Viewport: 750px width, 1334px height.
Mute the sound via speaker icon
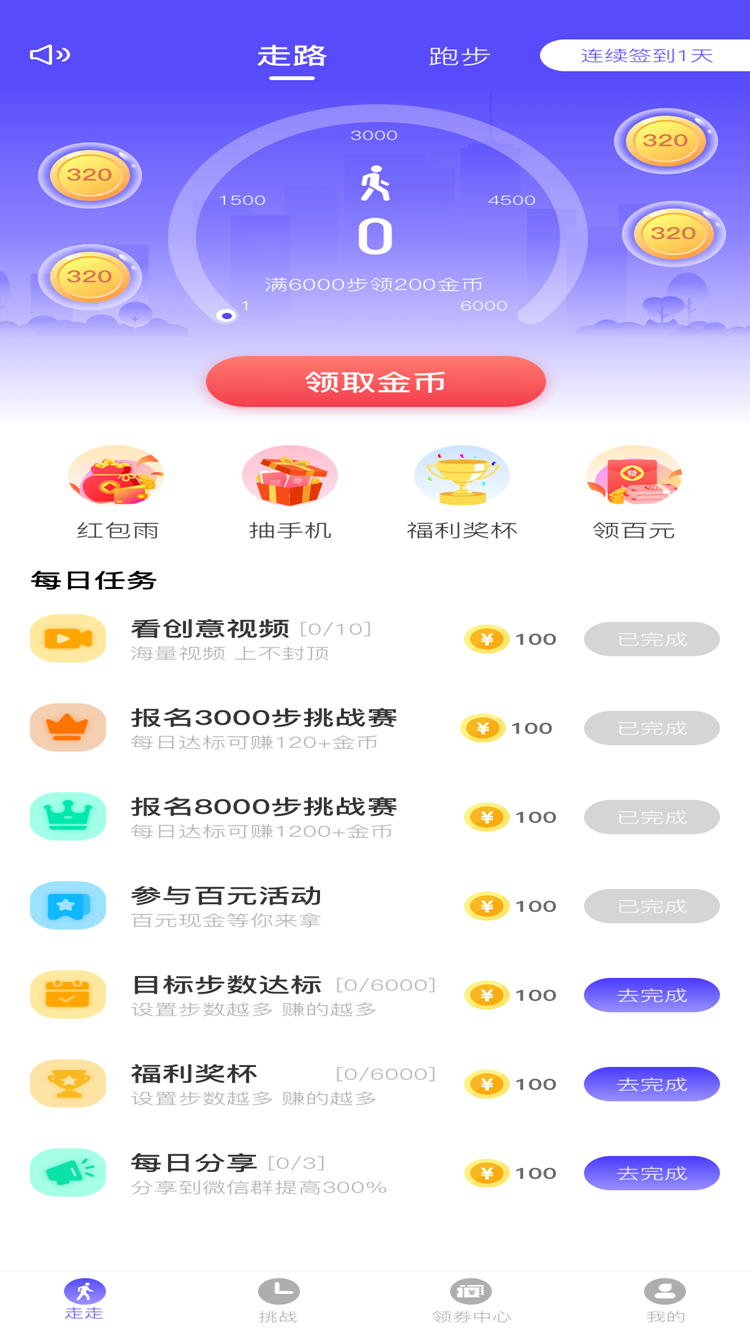[50, 55]
